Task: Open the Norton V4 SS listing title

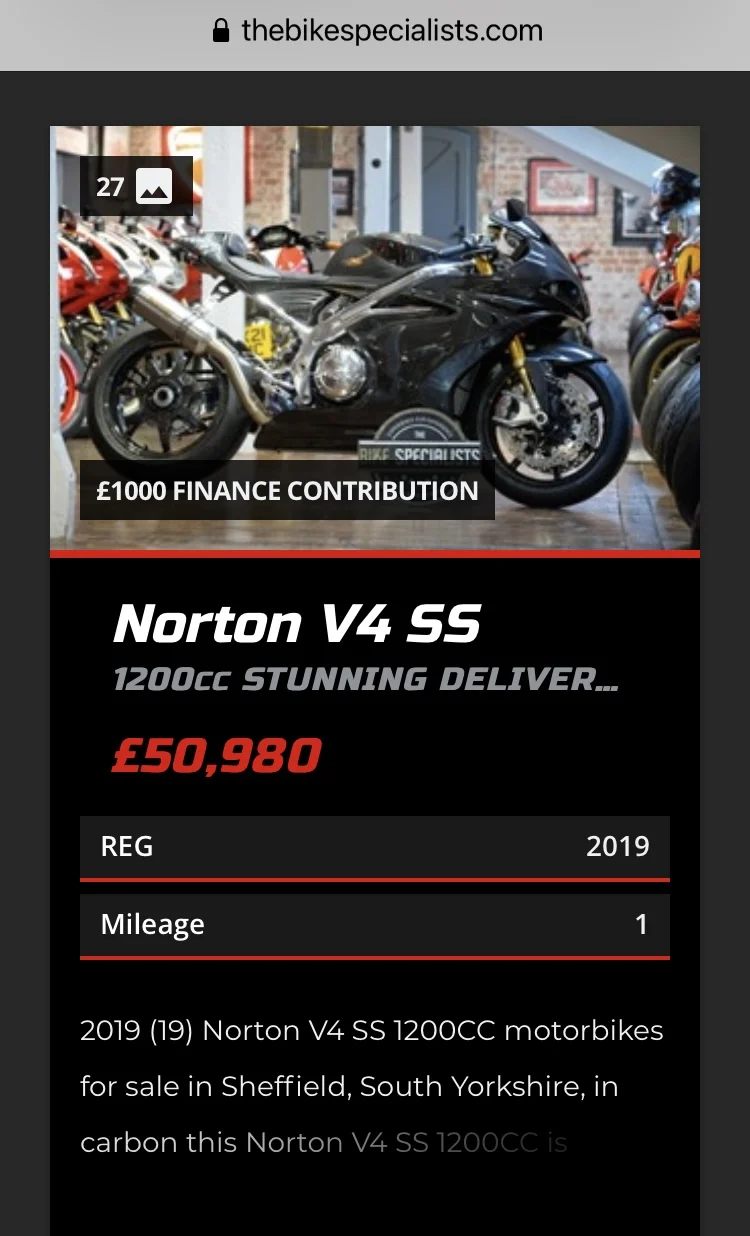Action: click(297, 625)
